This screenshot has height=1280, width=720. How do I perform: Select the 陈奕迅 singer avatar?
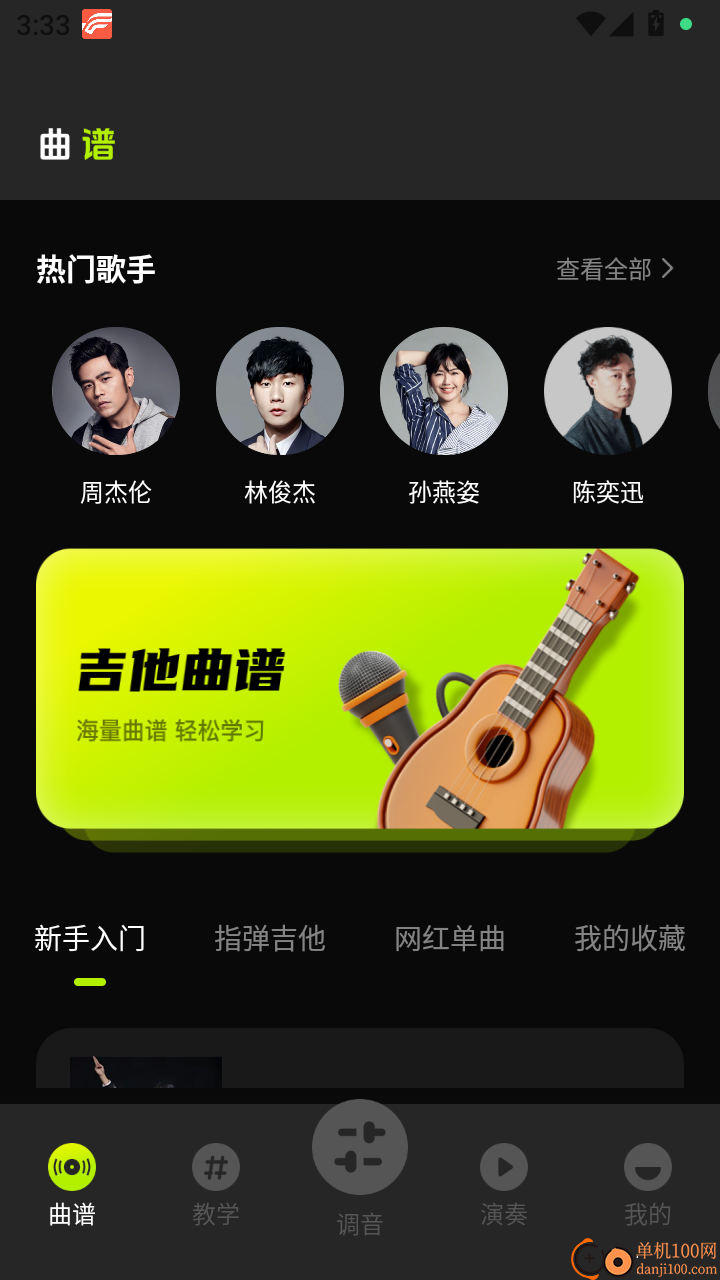608,391
